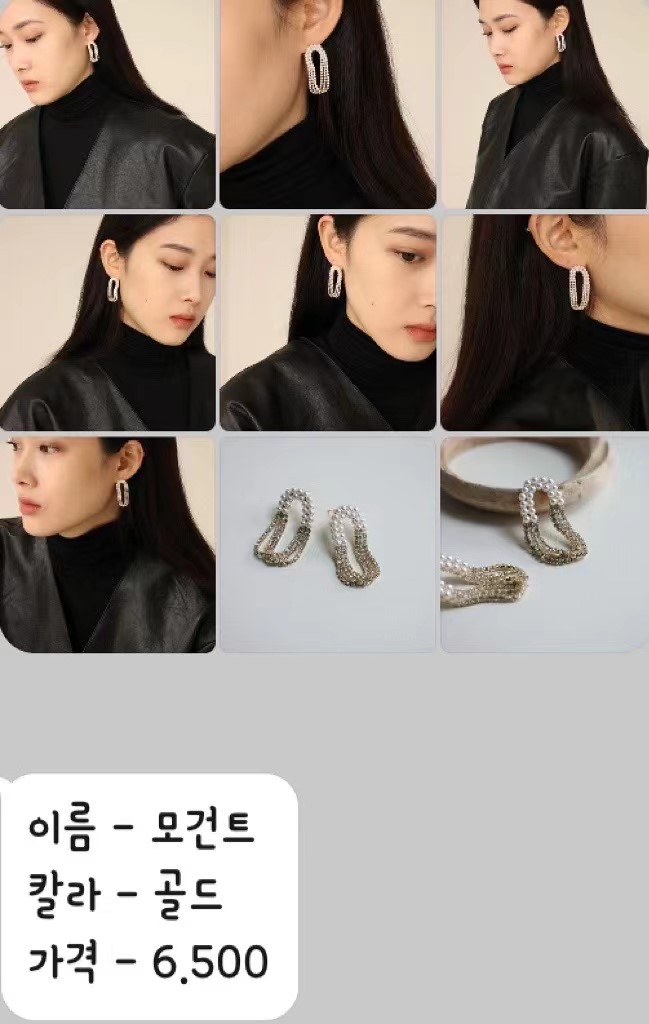This screenshot has width=649, height=1024.
Task: Open the ear close-up seen from behind hair
Action: [544, 322]
